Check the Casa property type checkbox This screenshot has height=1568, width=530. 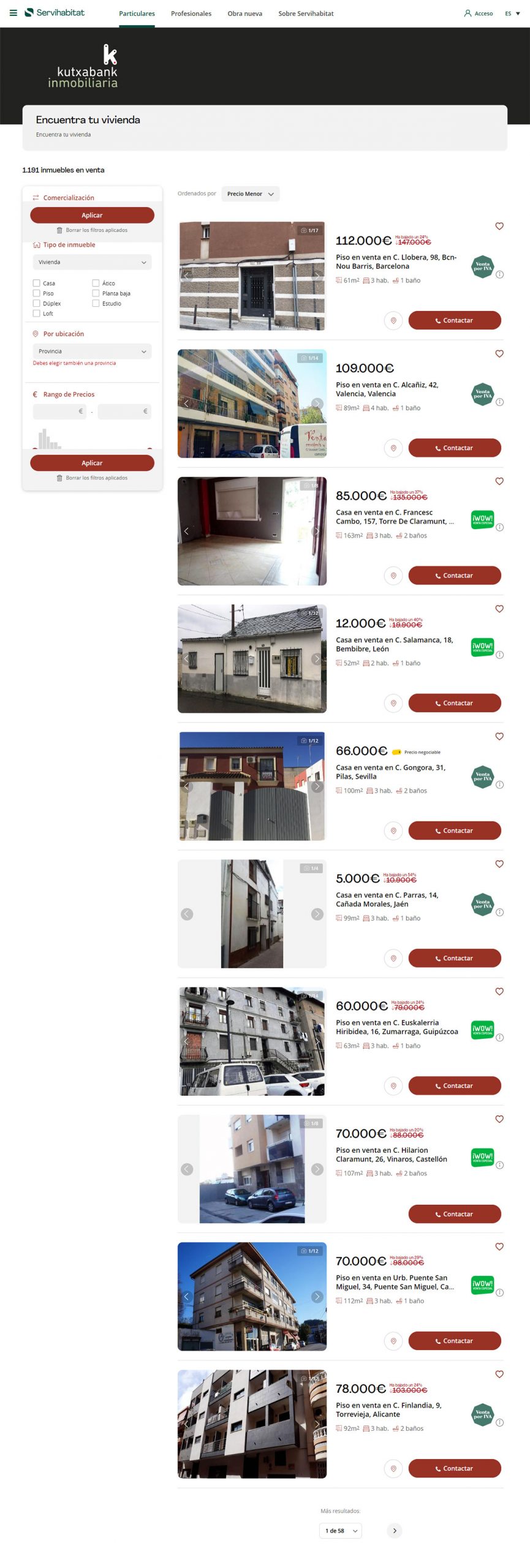[37, 283]
